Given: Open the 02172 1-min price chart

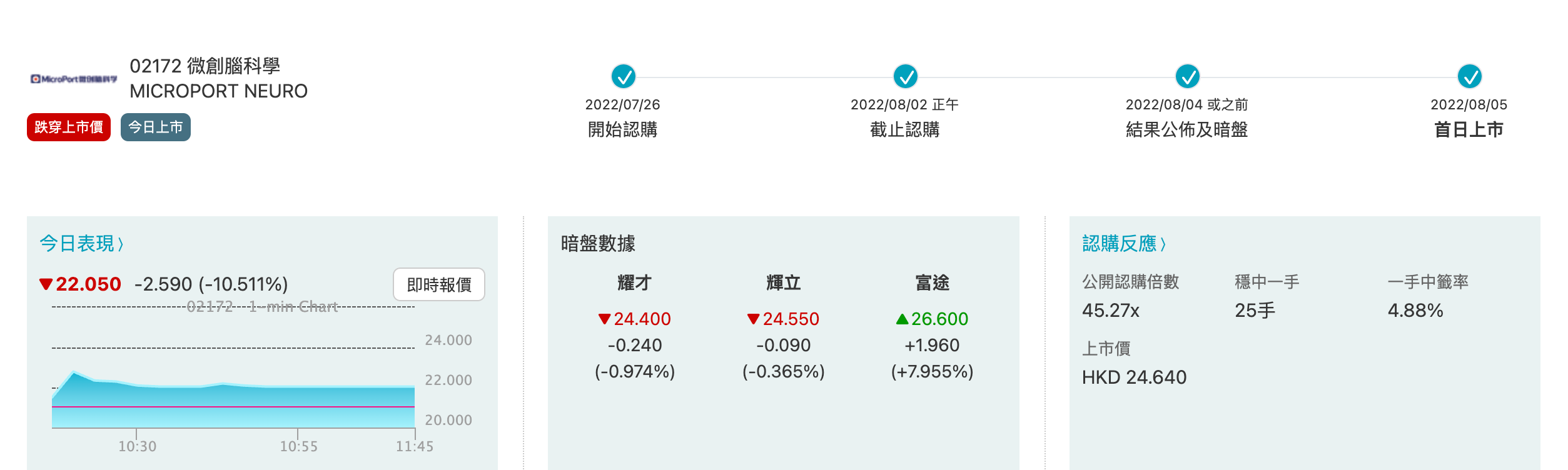Looking at the screenshot, I should coord(233,381).
